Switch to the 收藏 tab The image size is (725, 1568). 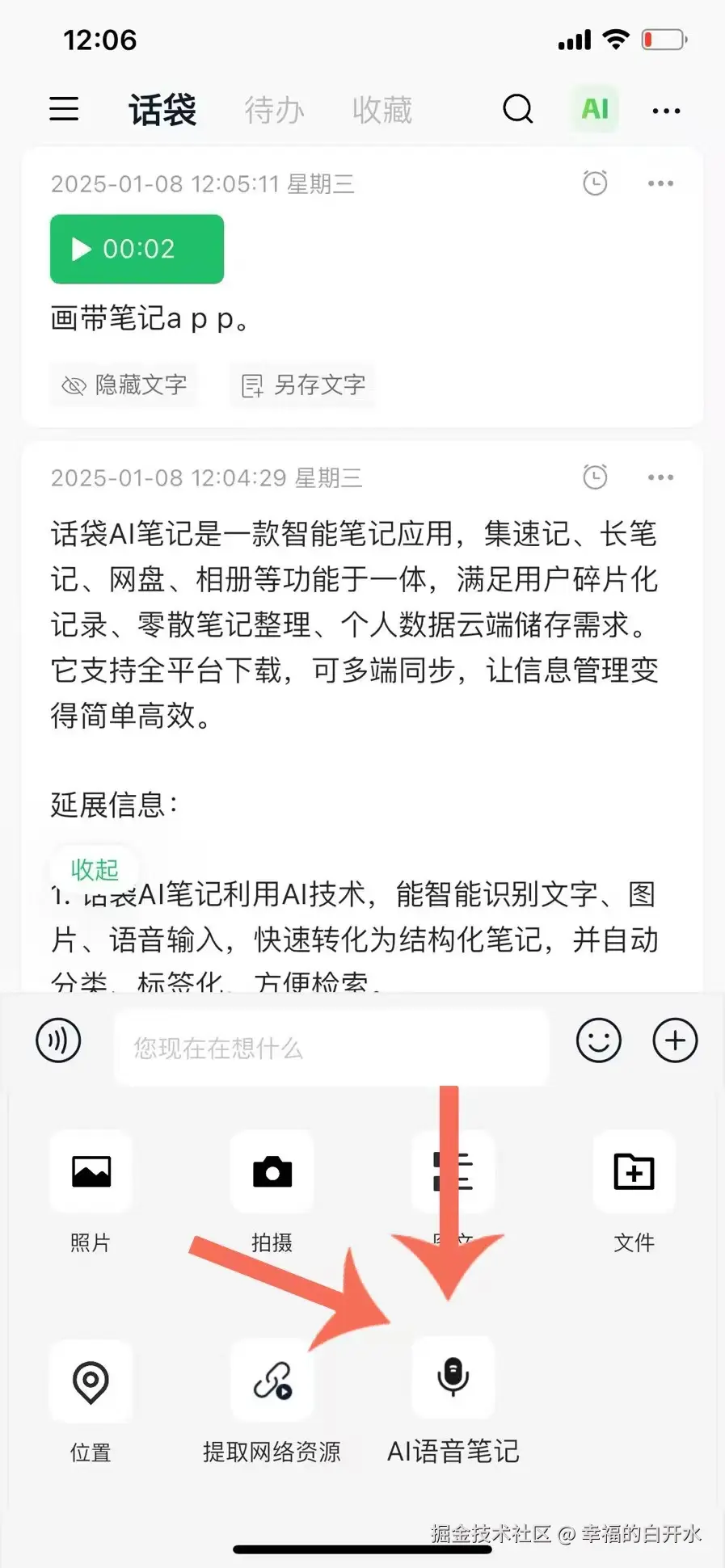pyautogui.click(x=382, y=110)
